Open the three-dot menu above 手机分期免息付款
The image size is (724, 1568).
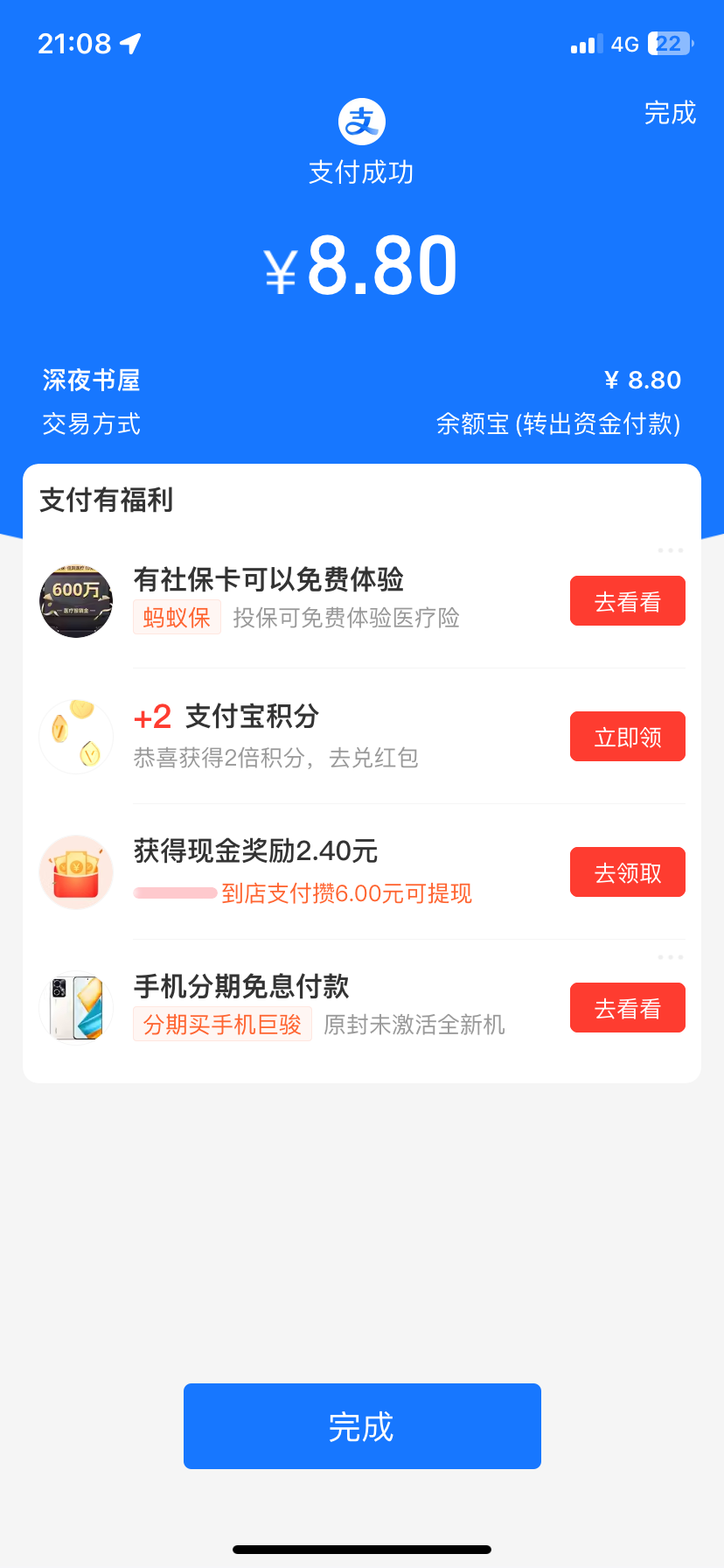(671, 957)
